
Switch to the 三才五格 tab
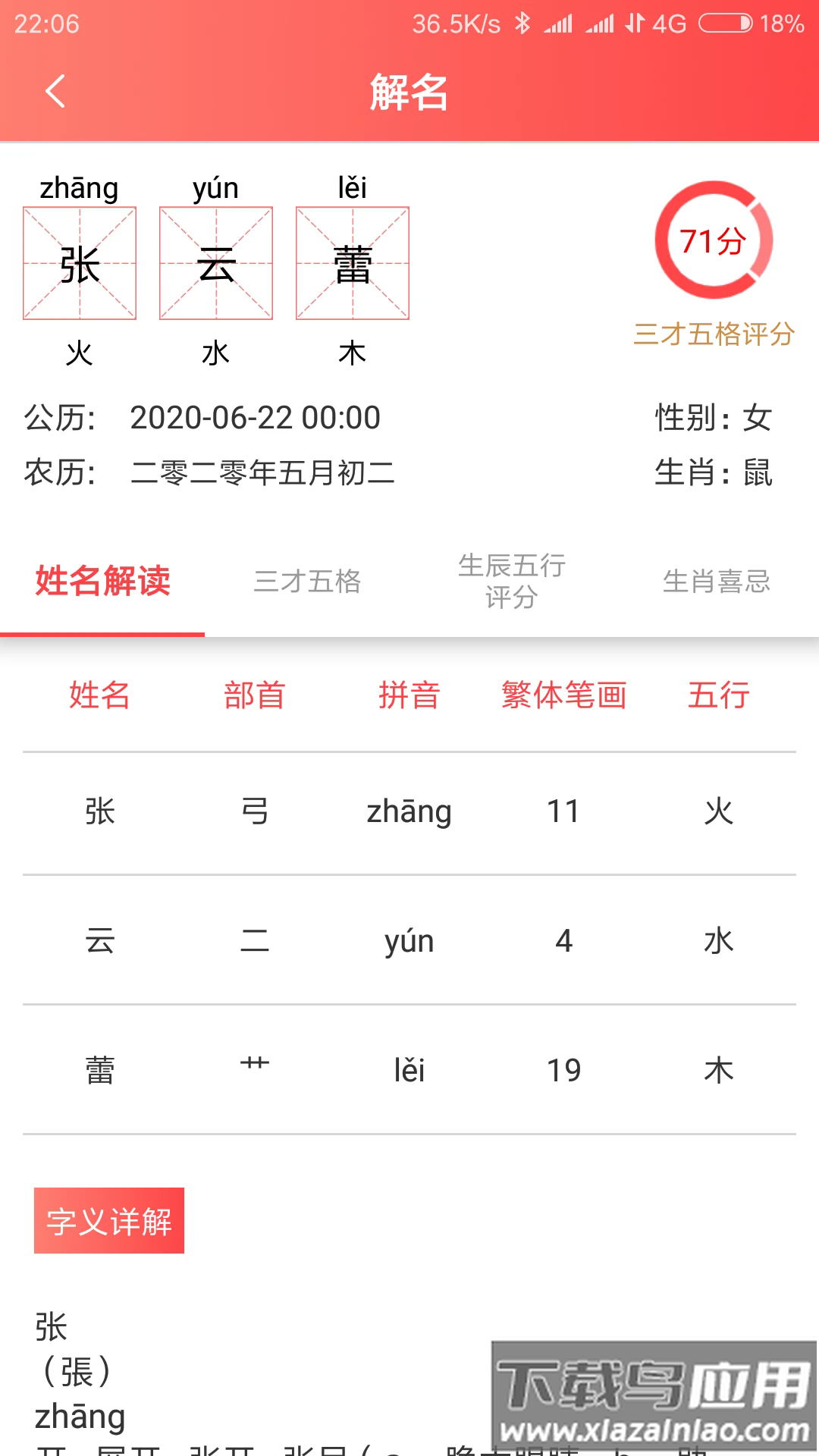[x=307, y=584]
